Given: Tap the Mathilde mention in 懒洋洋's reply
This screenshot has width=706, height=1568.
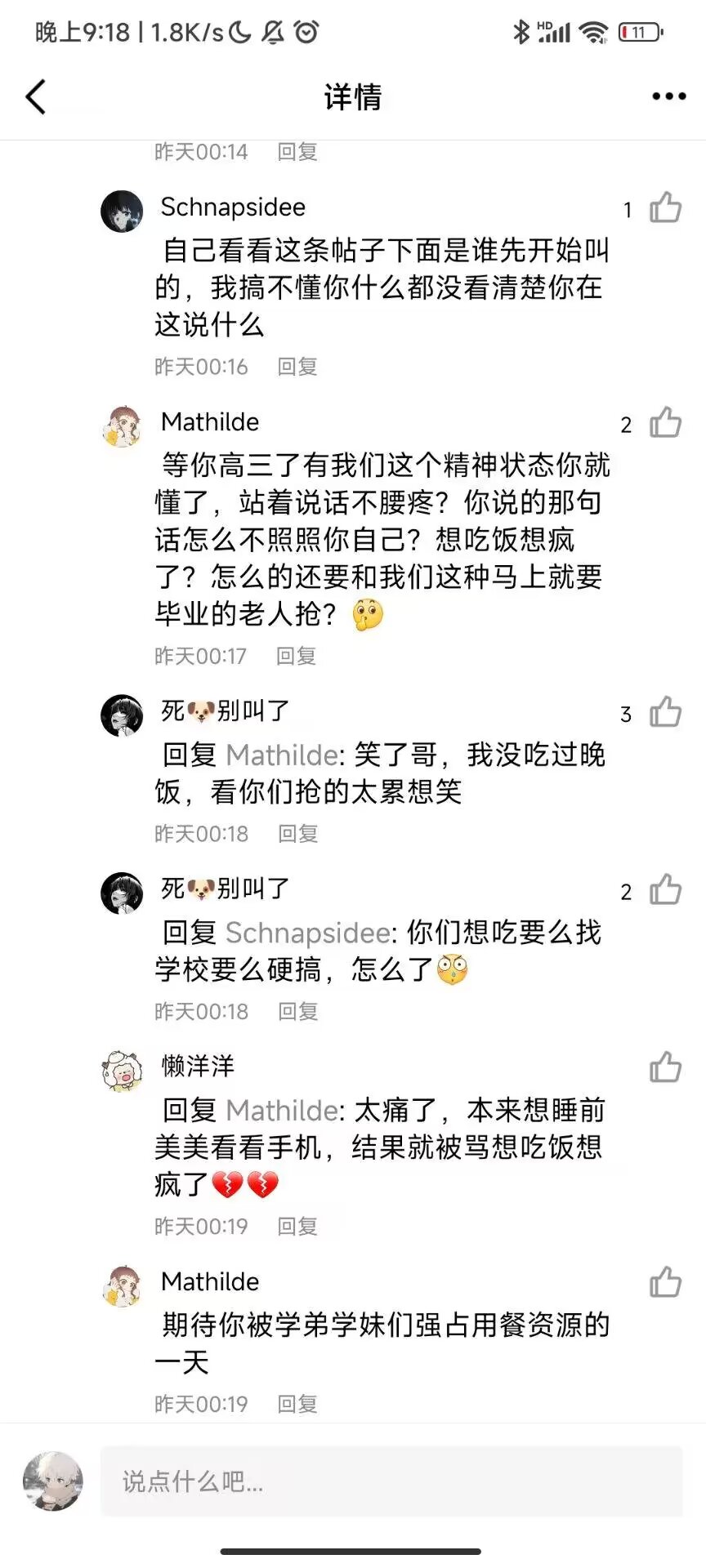Looking at the screenshot, I should 281,1111.
